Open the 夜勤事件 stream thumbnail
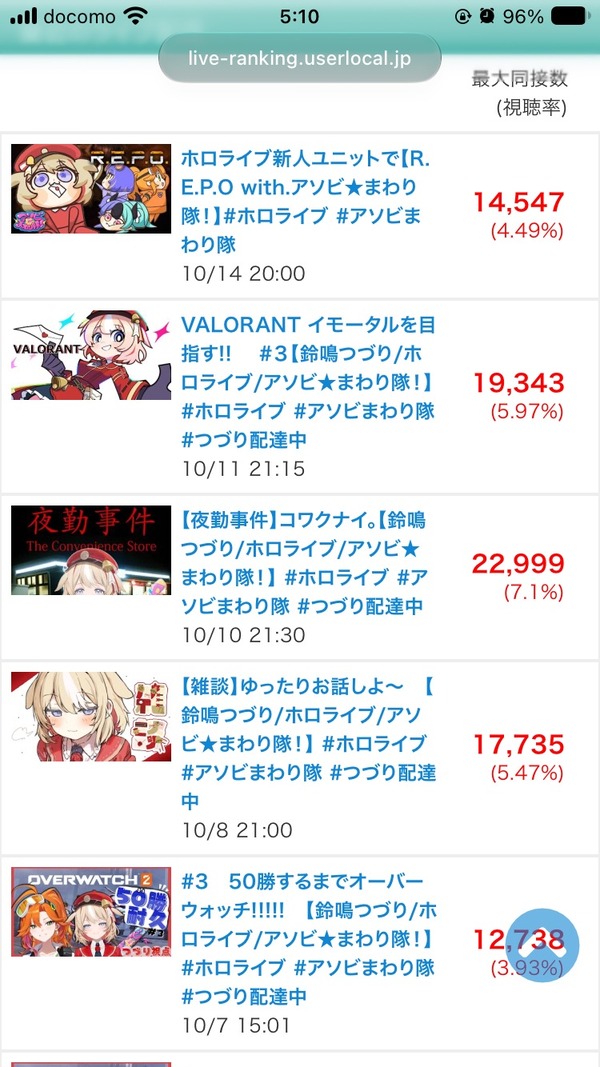 pos(90,550)
